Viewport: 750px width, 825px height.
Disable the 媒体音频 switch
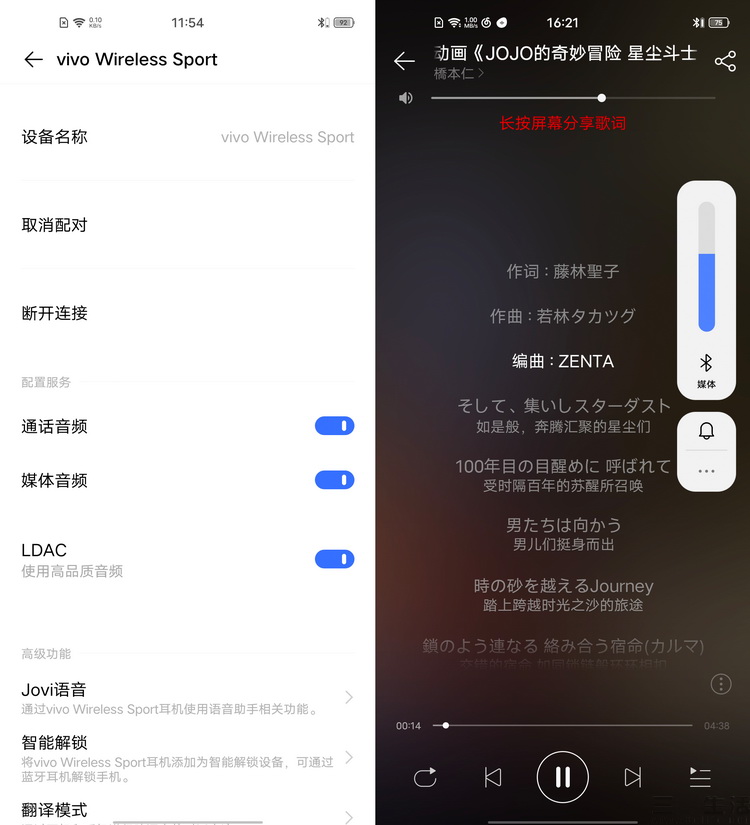coord(334,480)
